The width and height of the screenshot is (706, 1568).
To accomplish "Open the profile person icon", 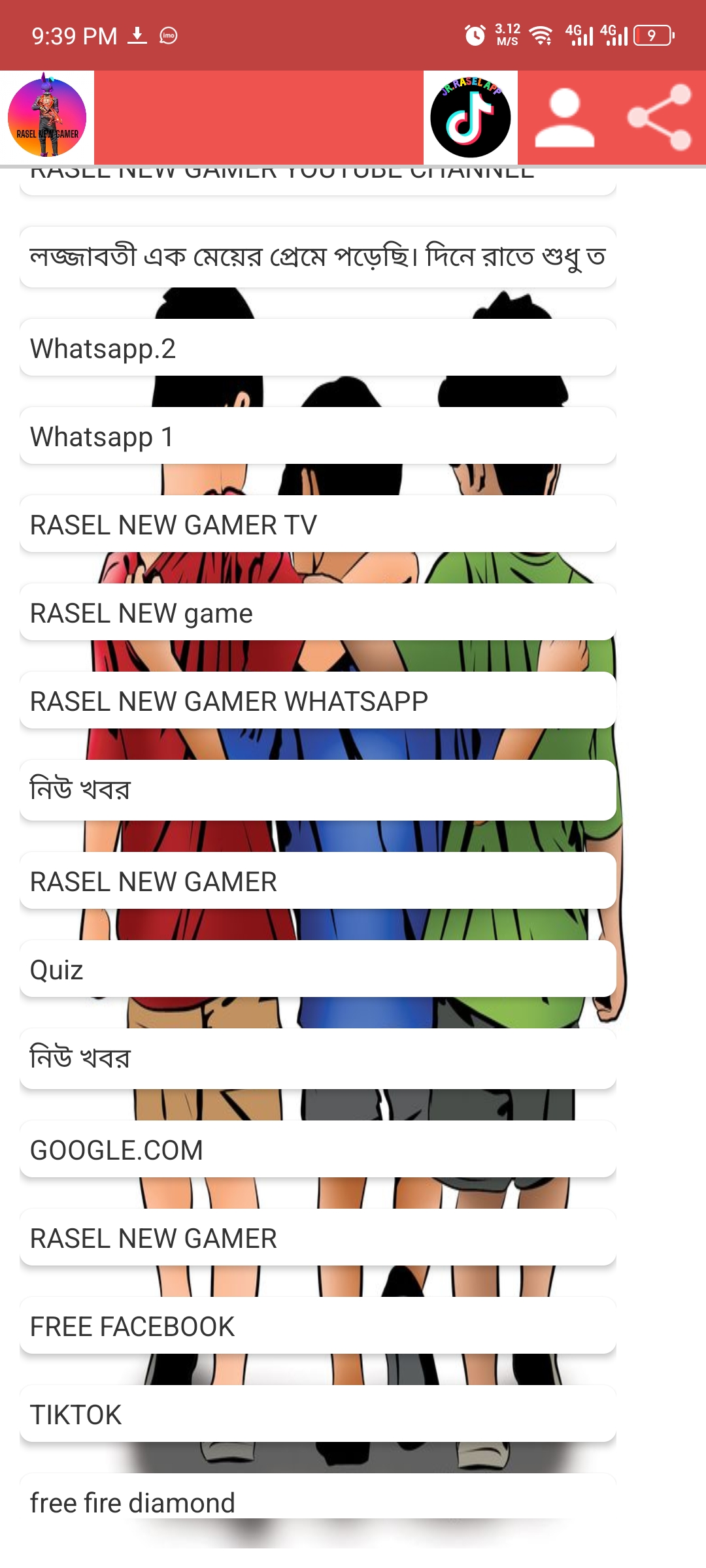I will [565, 118].
